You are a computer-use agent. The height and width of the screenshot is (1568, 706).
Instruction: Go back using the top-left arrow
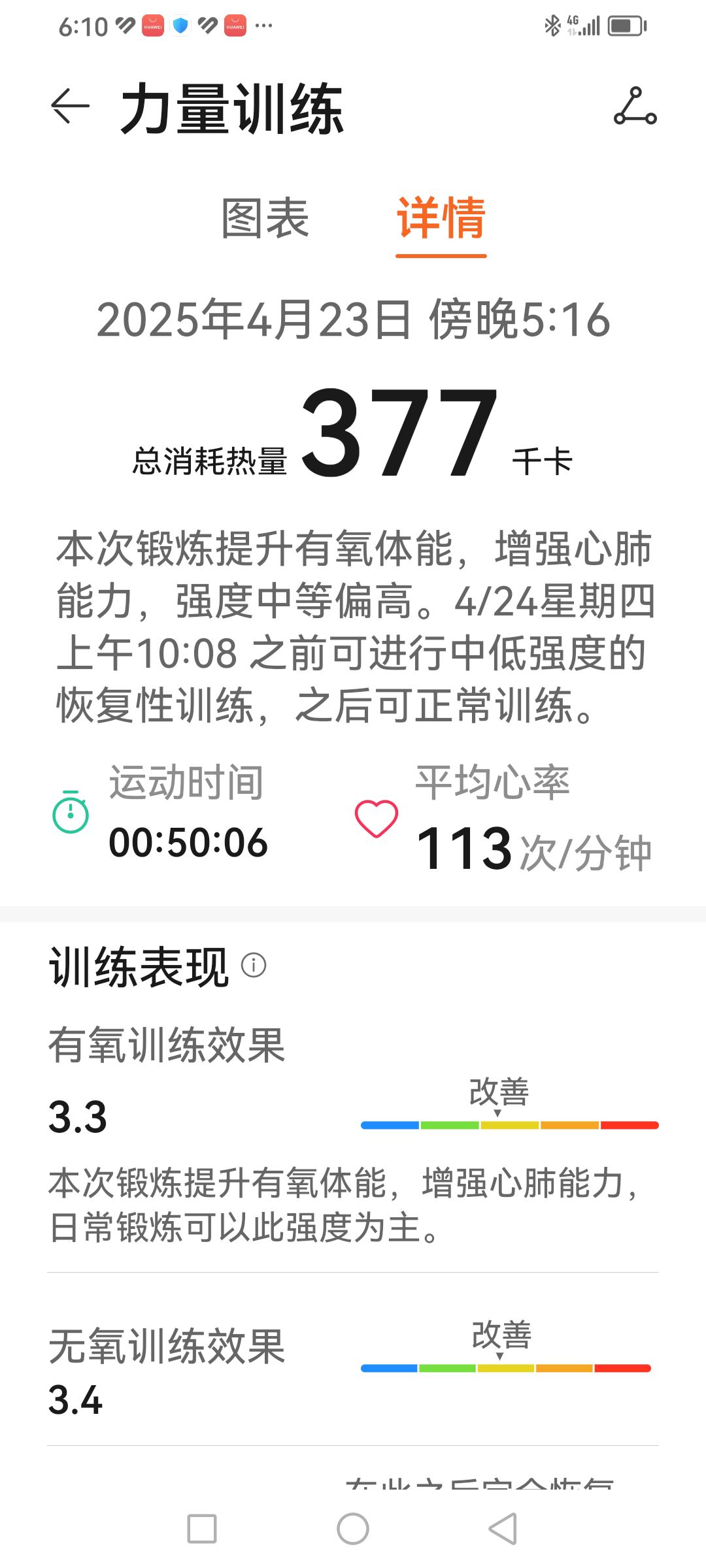70,106
